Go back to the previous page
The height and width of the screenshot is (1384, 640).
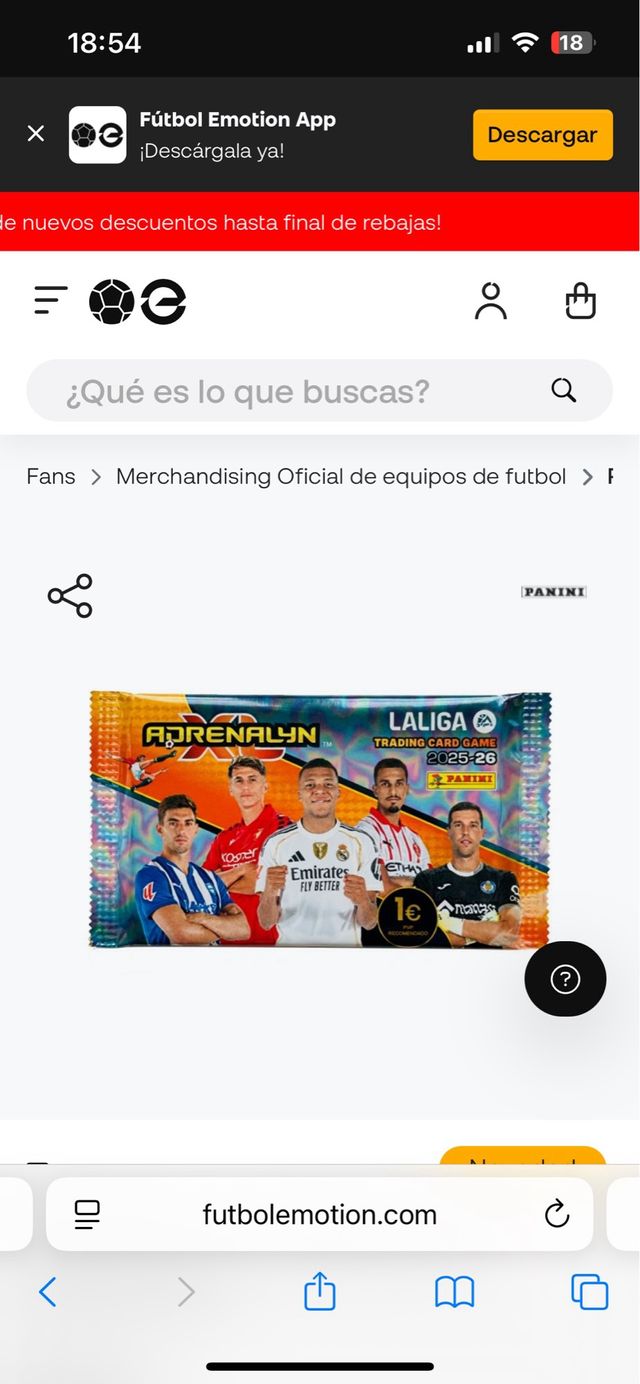tap(47, 1293)
